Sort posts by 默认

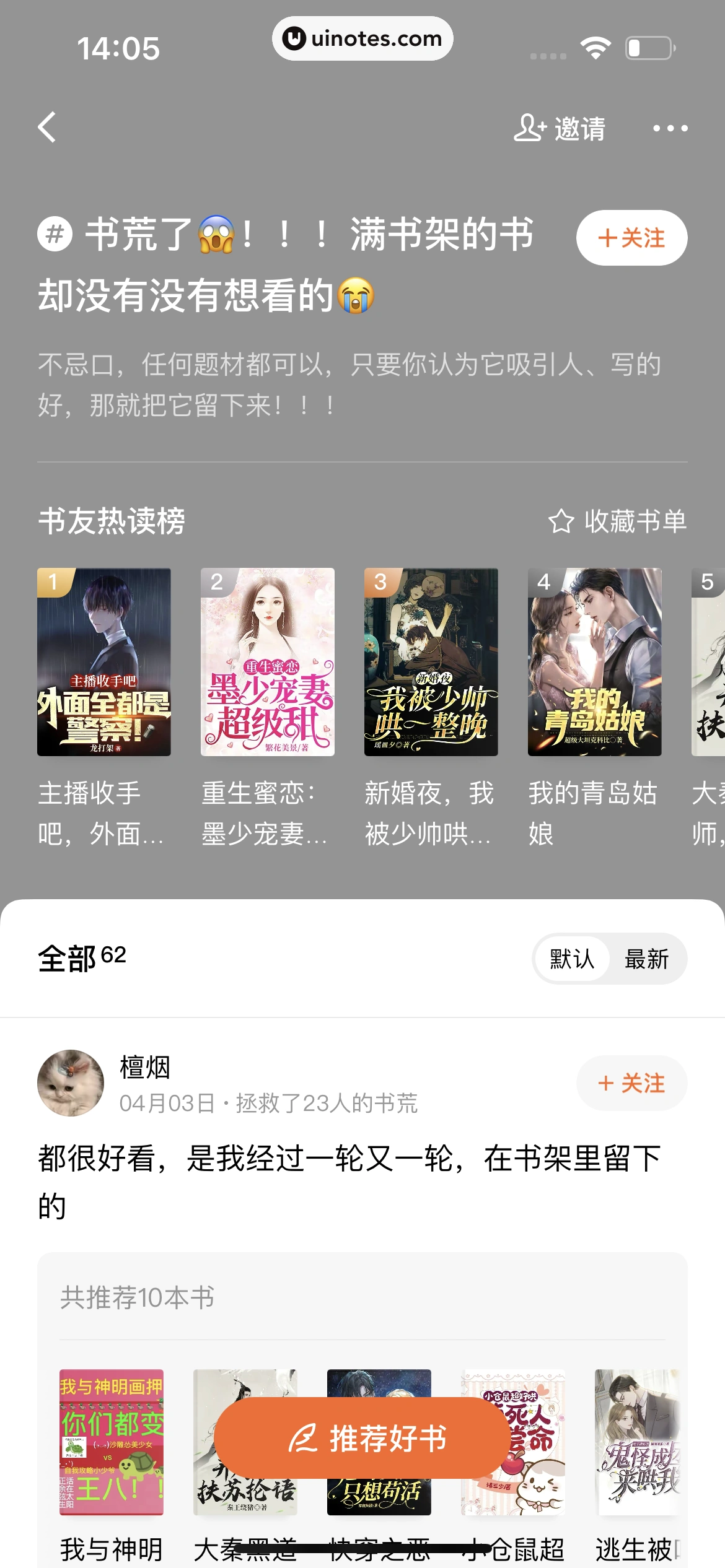pyautogui.click(x=572, y=959)
